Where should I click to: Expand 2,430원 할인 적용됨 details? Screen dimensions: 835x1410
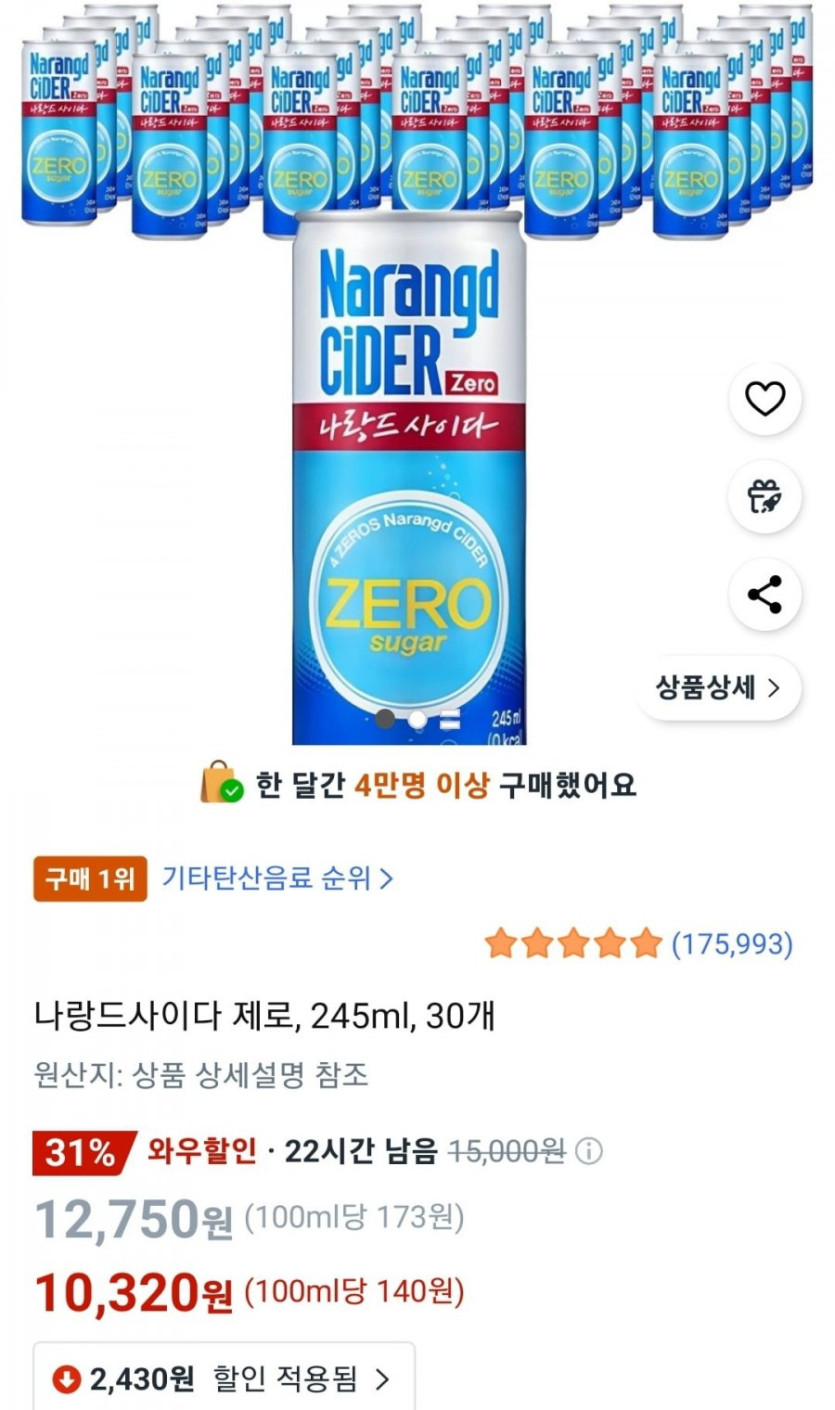click(224, 1380)
